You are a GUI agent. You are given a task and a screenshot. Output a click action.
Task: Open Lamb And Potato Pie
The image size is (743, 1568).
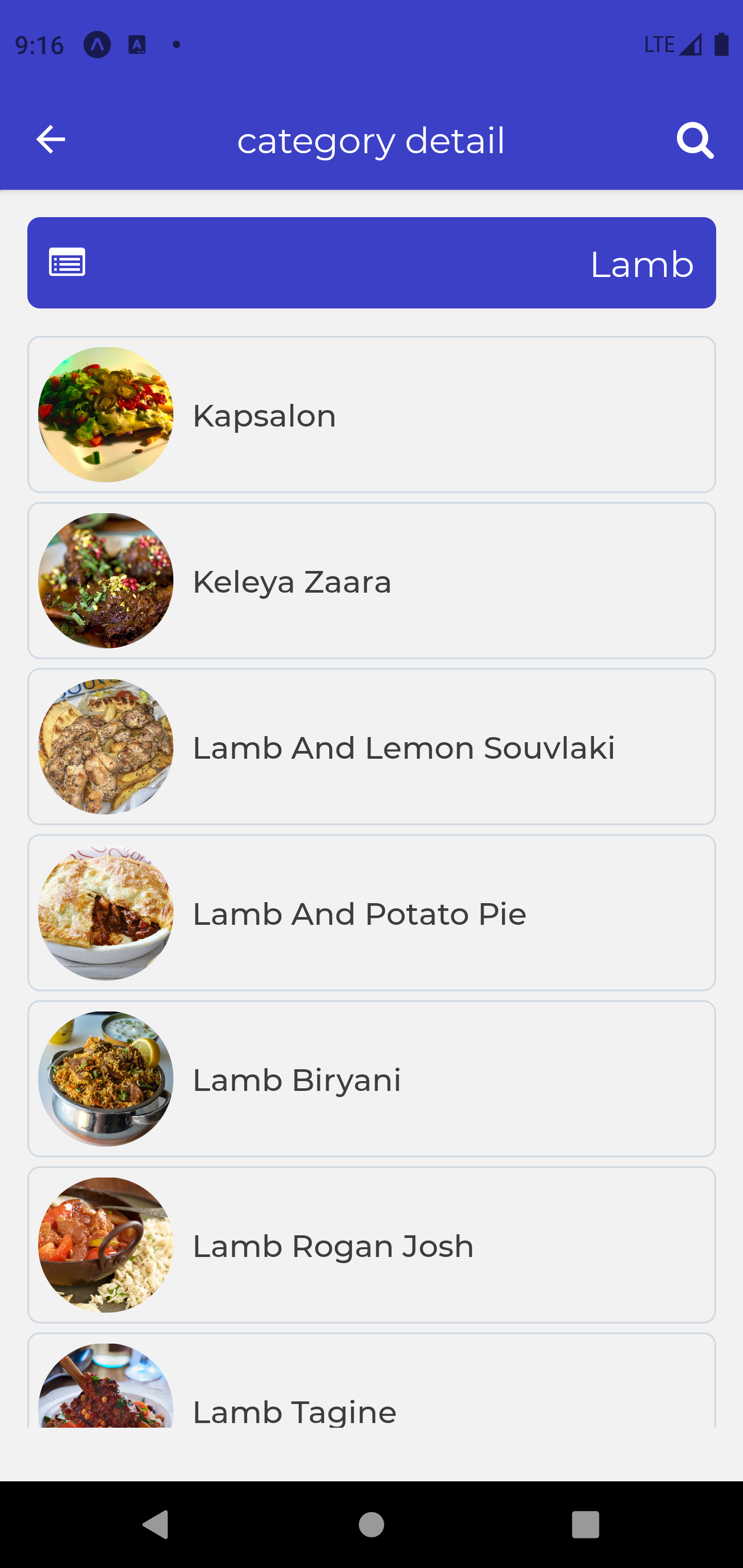(x=372, y=913)
